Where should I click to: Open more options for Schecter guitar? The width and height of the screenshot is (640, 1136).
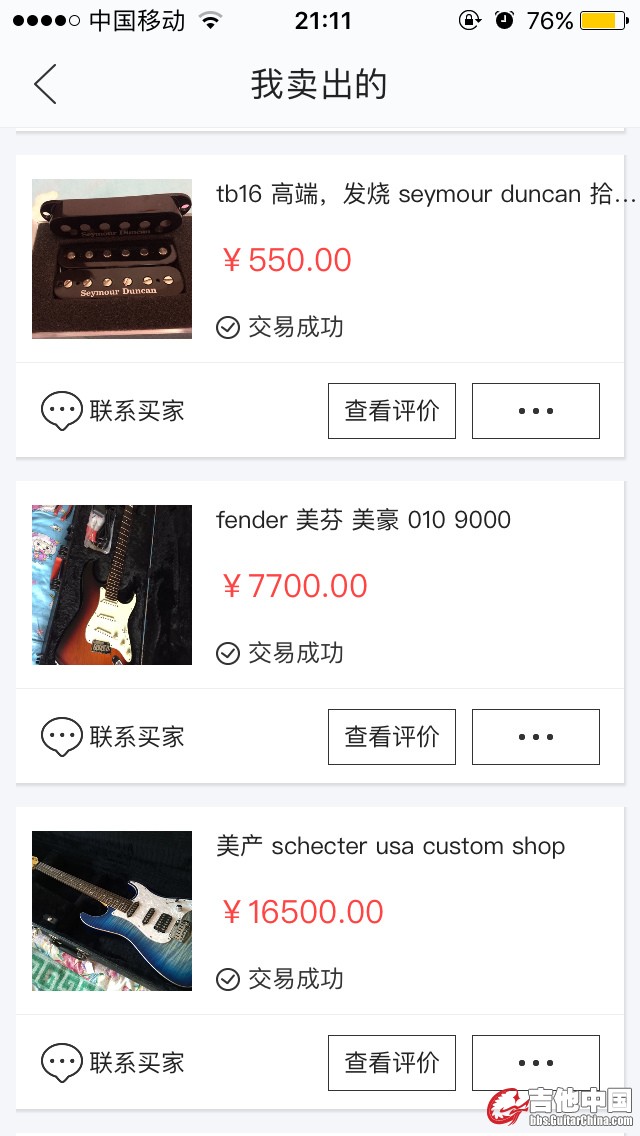tap(536, 1063)
